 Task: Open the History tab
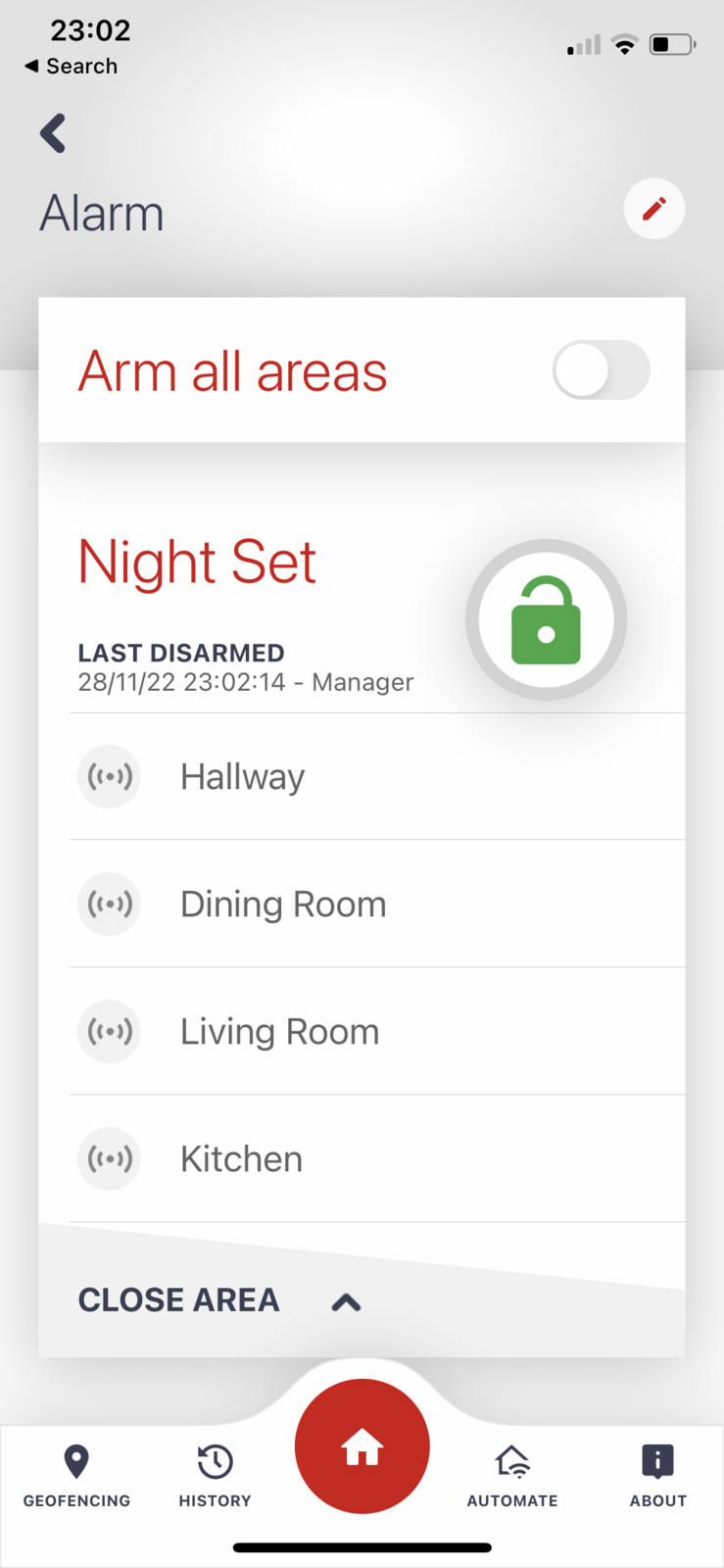pos(215,1475)
